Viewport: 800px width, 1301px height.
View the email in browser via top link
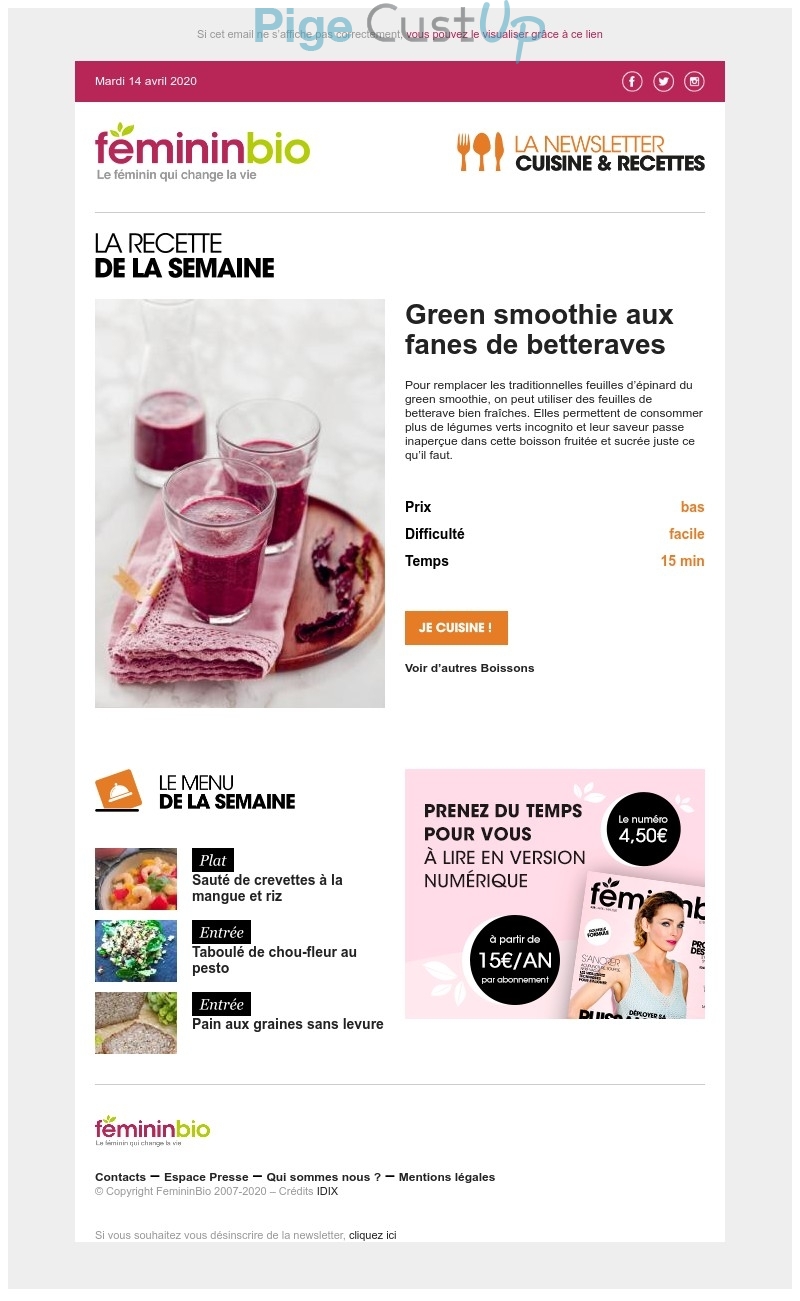504,34
